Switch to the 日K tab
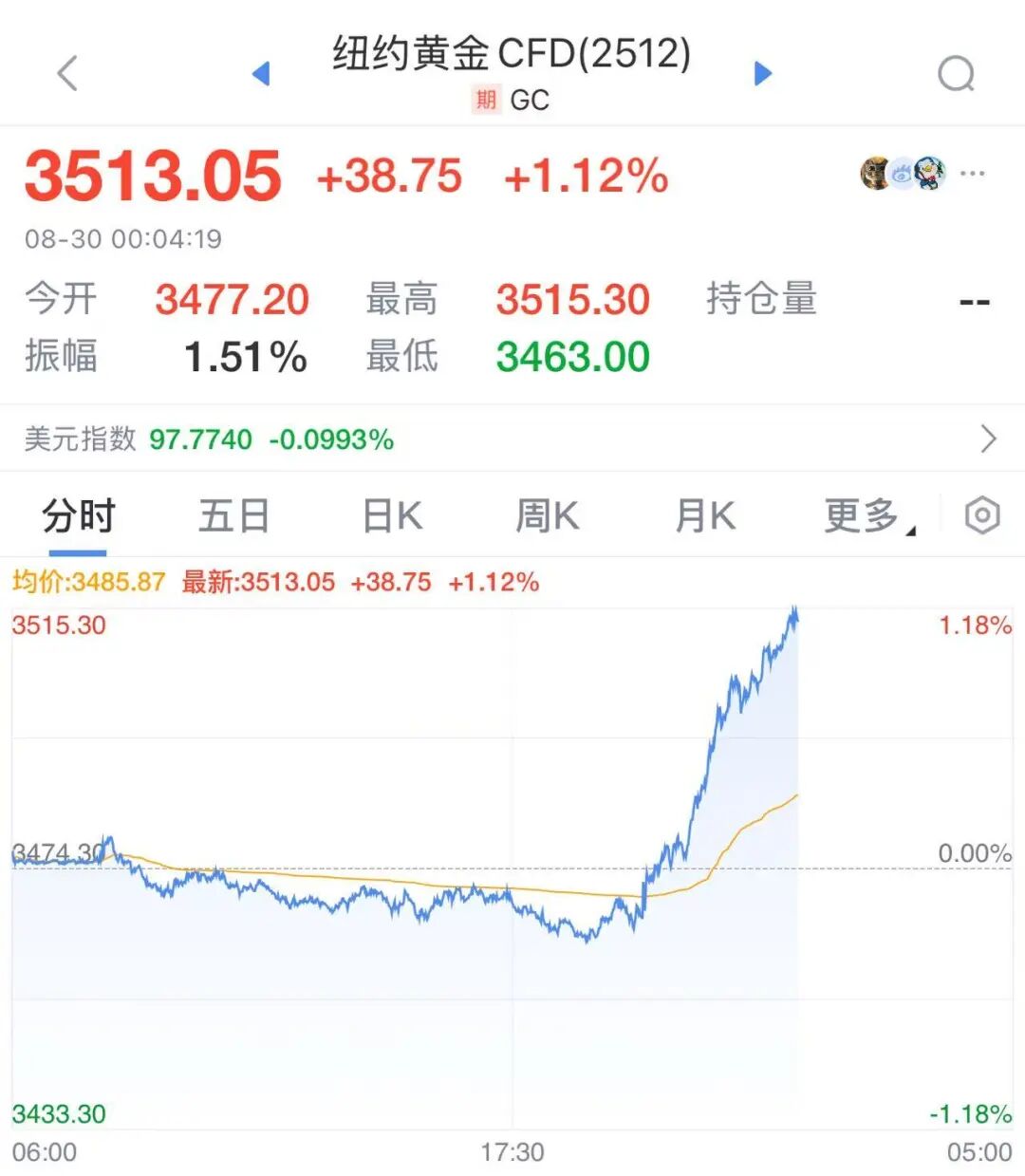1025x1176 pixels. pos(392,516)
